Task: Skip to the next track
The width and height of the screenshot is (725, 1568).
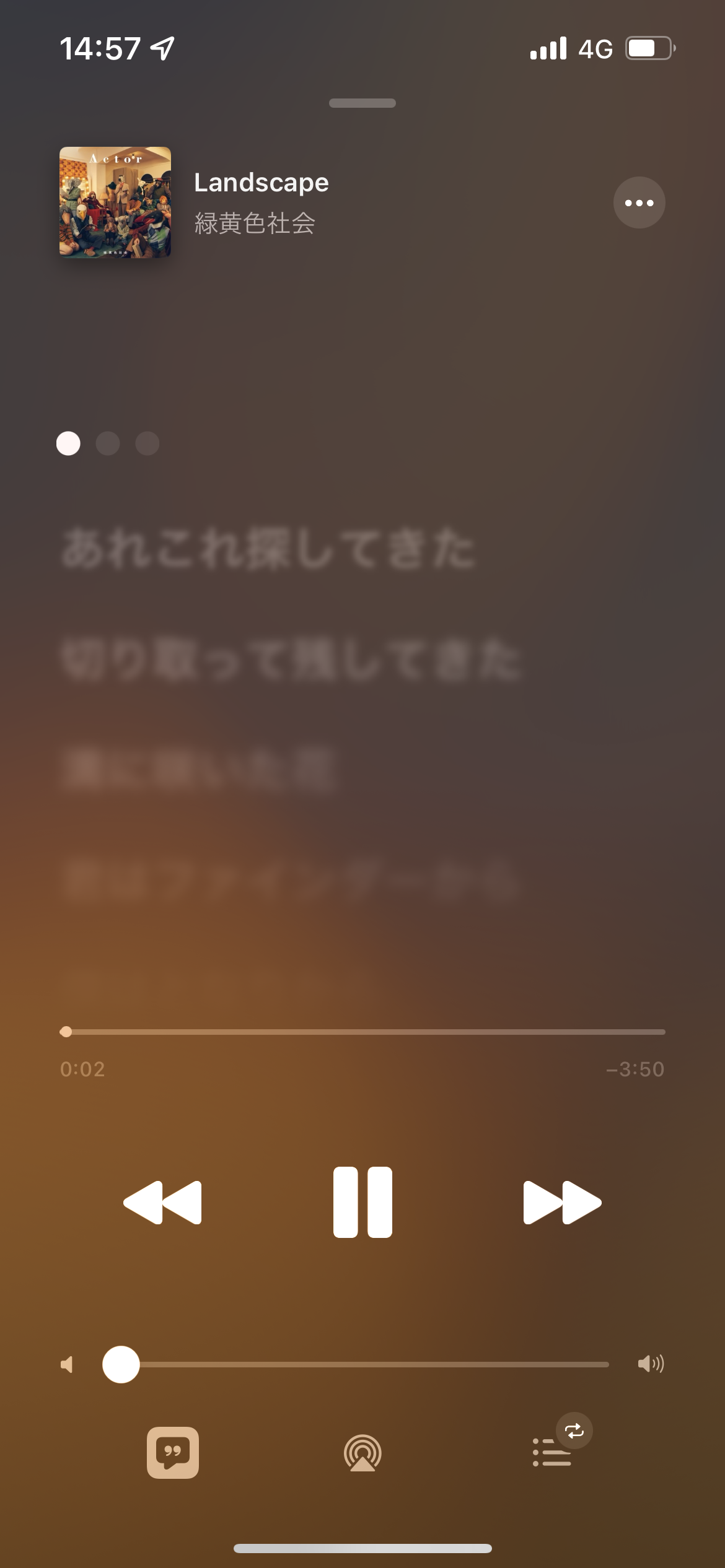Action: [x=562, y=1202]
